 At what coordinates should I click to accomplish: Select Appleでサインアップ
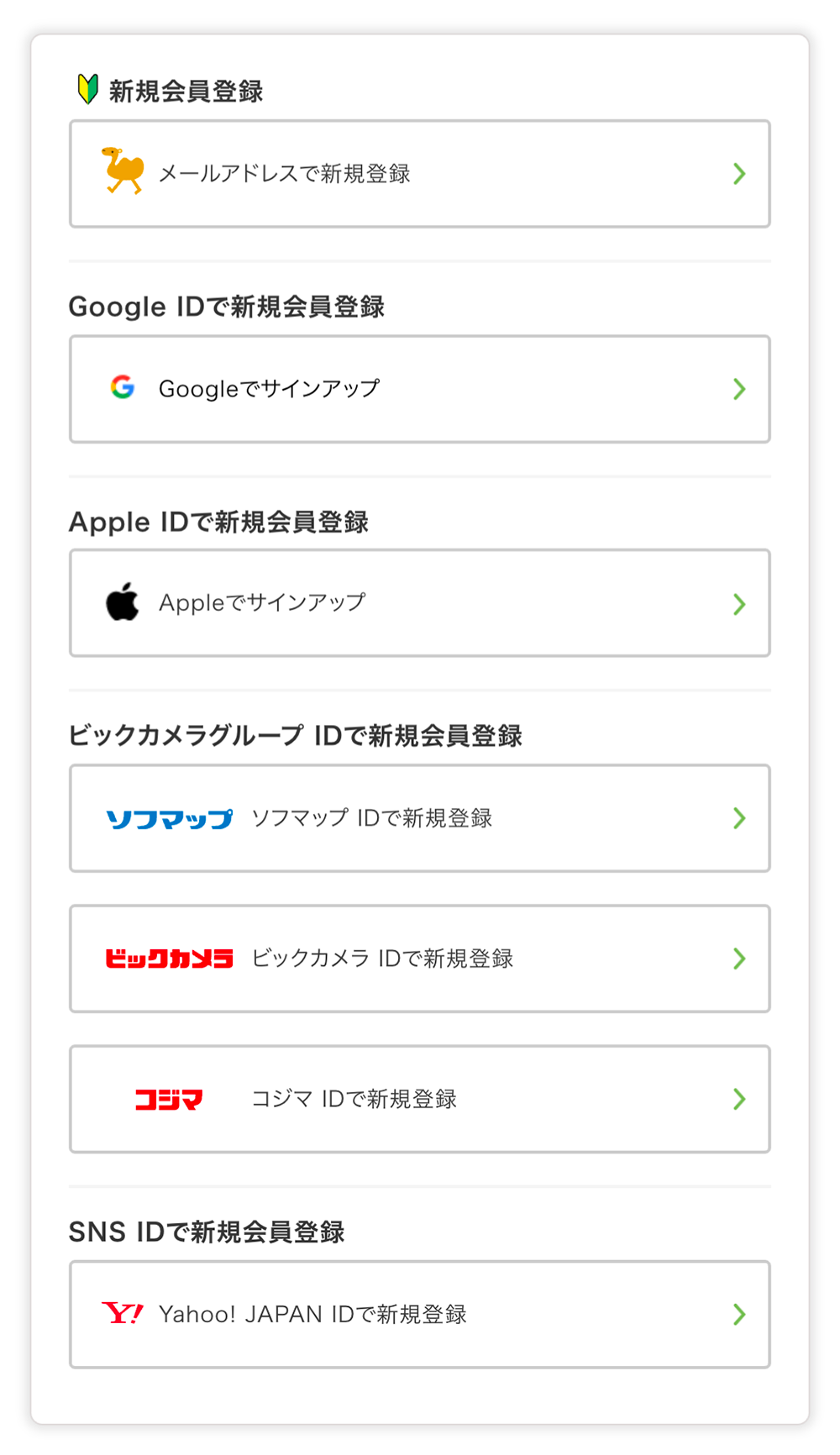pyautogui.click(x=419, y=603)
